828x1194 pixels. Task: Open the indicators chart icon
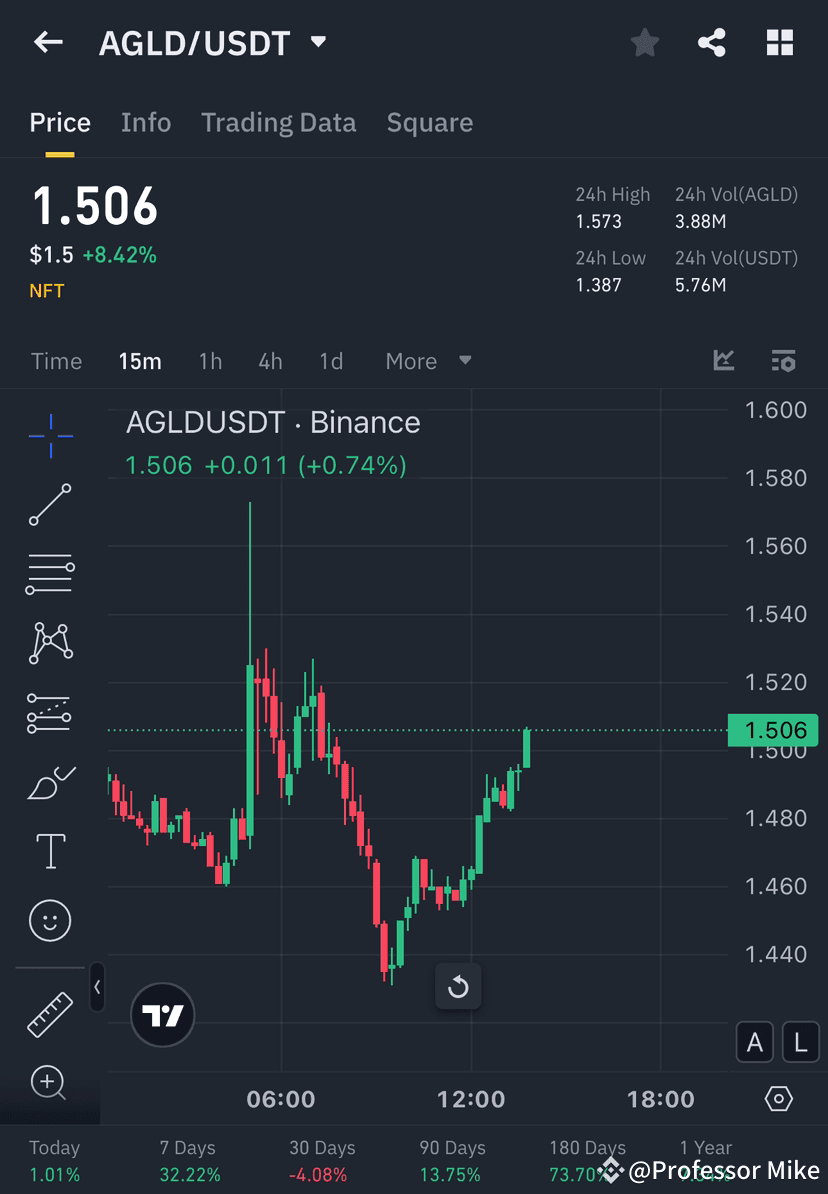[723, 361]
